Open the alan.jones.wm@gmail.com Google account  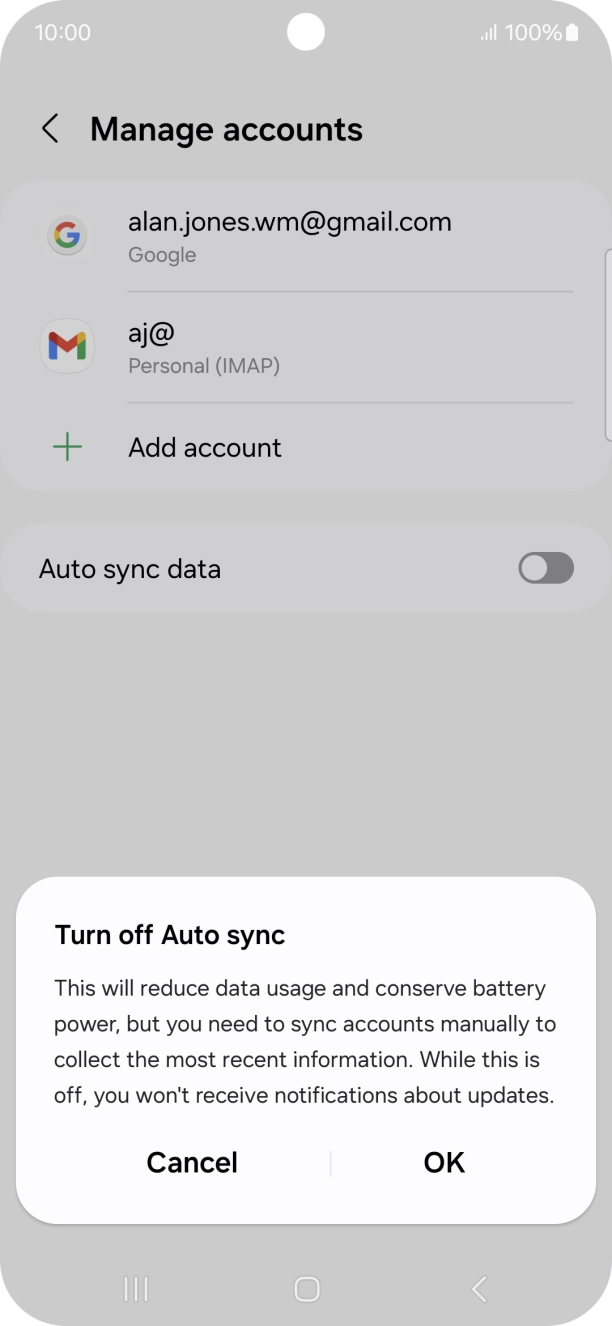pyautogui.click(x=290, y=236)
